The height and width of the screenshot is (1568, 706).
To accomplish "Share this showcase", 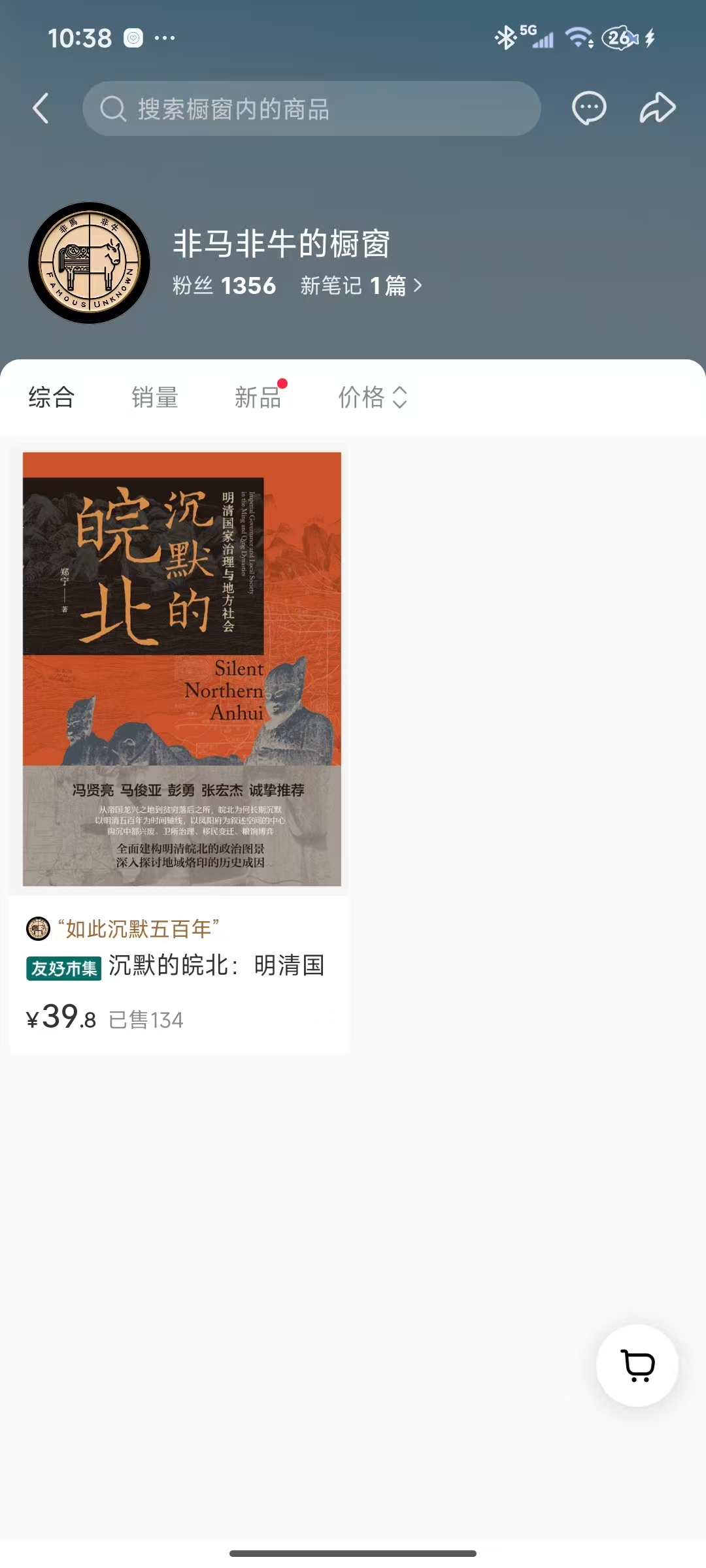I will (x=657, y=108).
